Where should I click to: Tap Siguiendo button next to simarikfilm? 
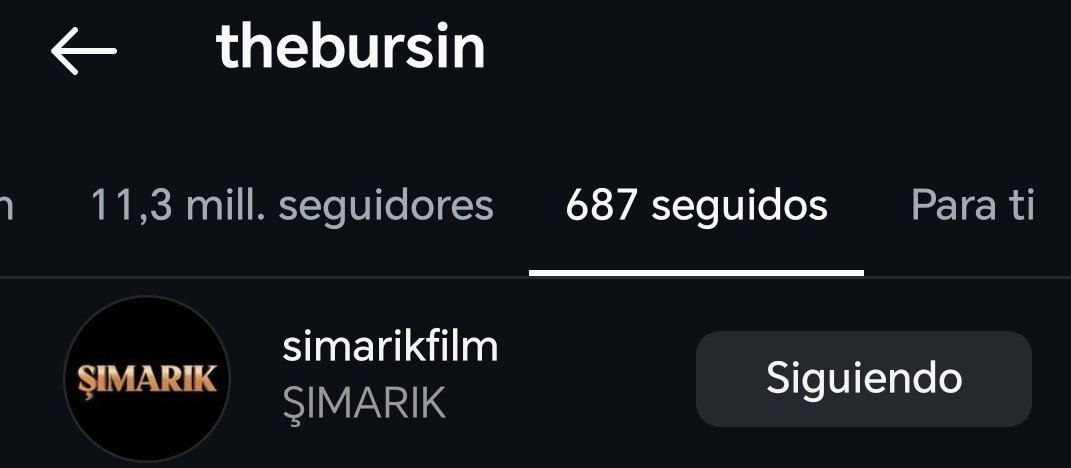(863, 379)
